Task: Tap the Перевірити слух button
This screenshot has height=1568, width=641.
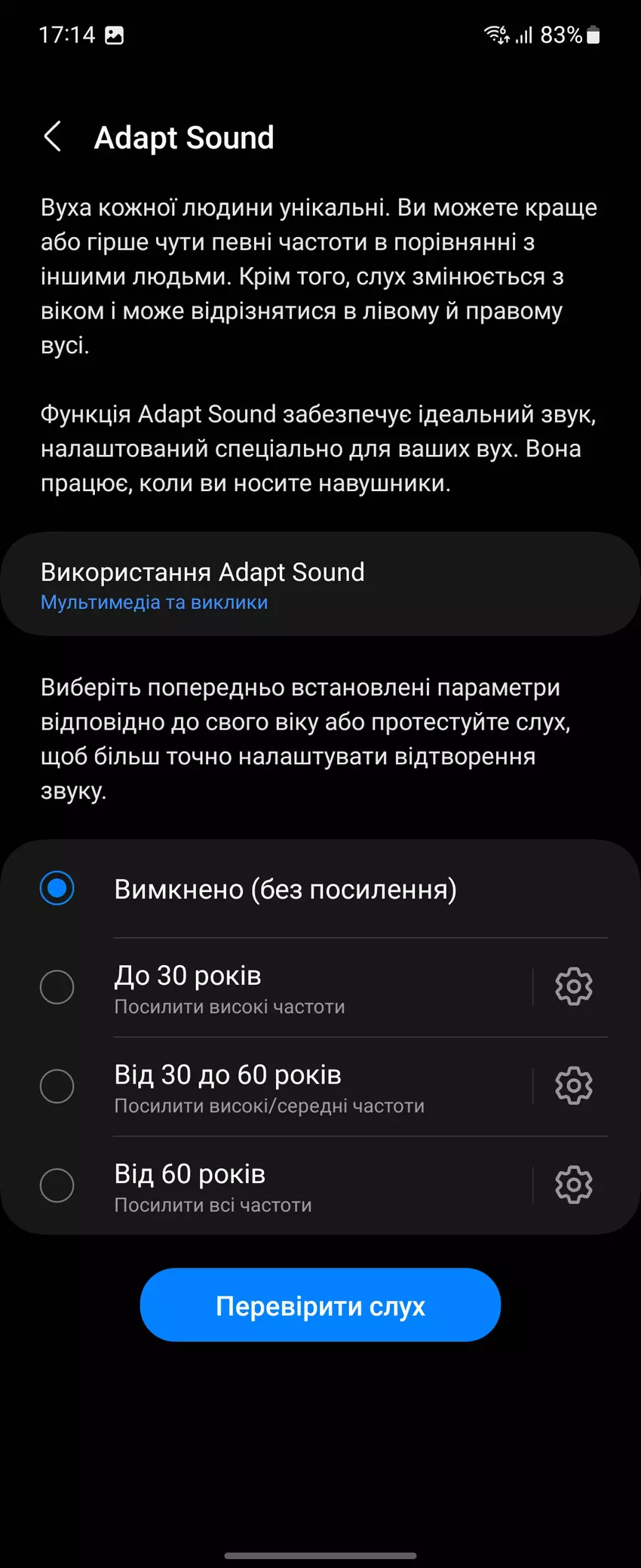Action: pyautogui.click(x=320, y=1305)
